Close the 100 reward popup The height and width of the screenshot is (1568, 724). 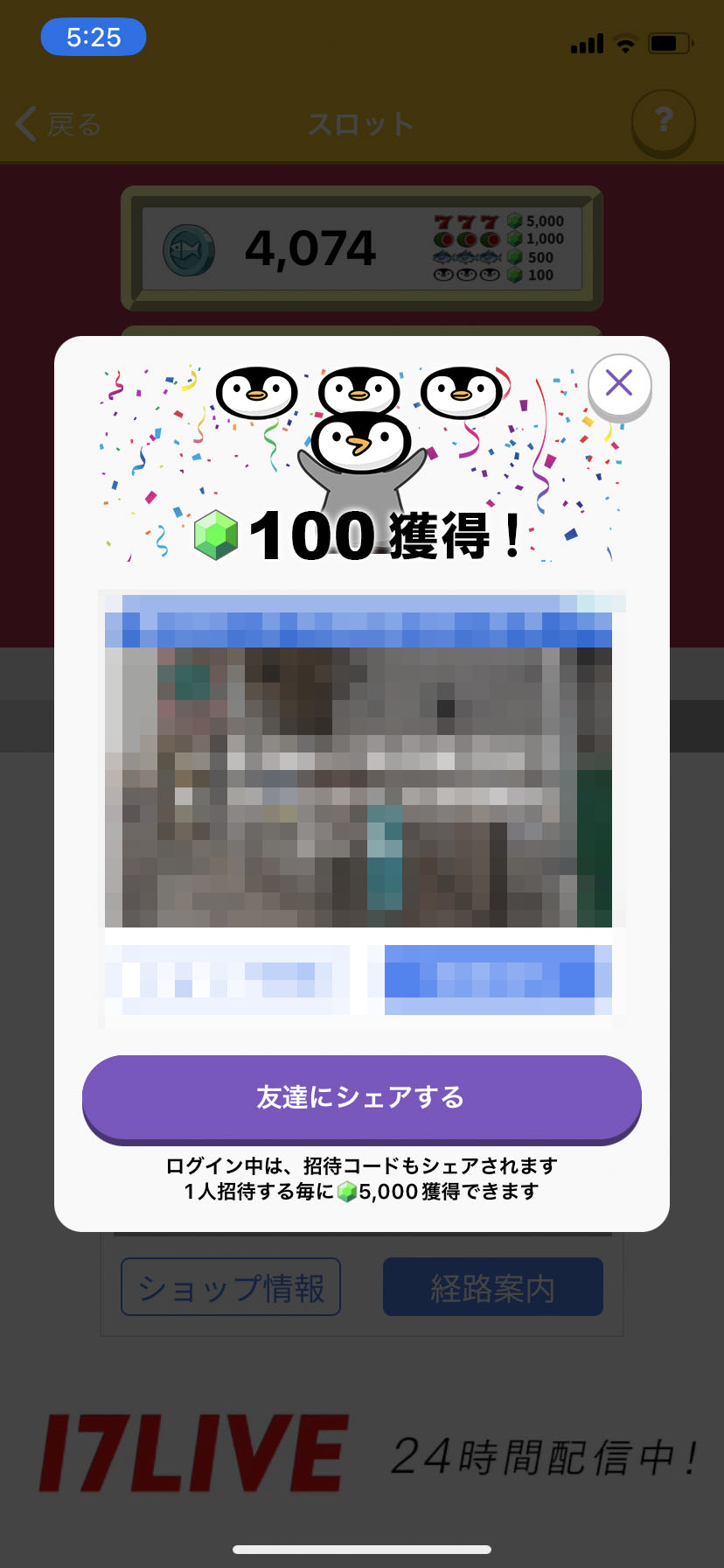coord(619,383)
